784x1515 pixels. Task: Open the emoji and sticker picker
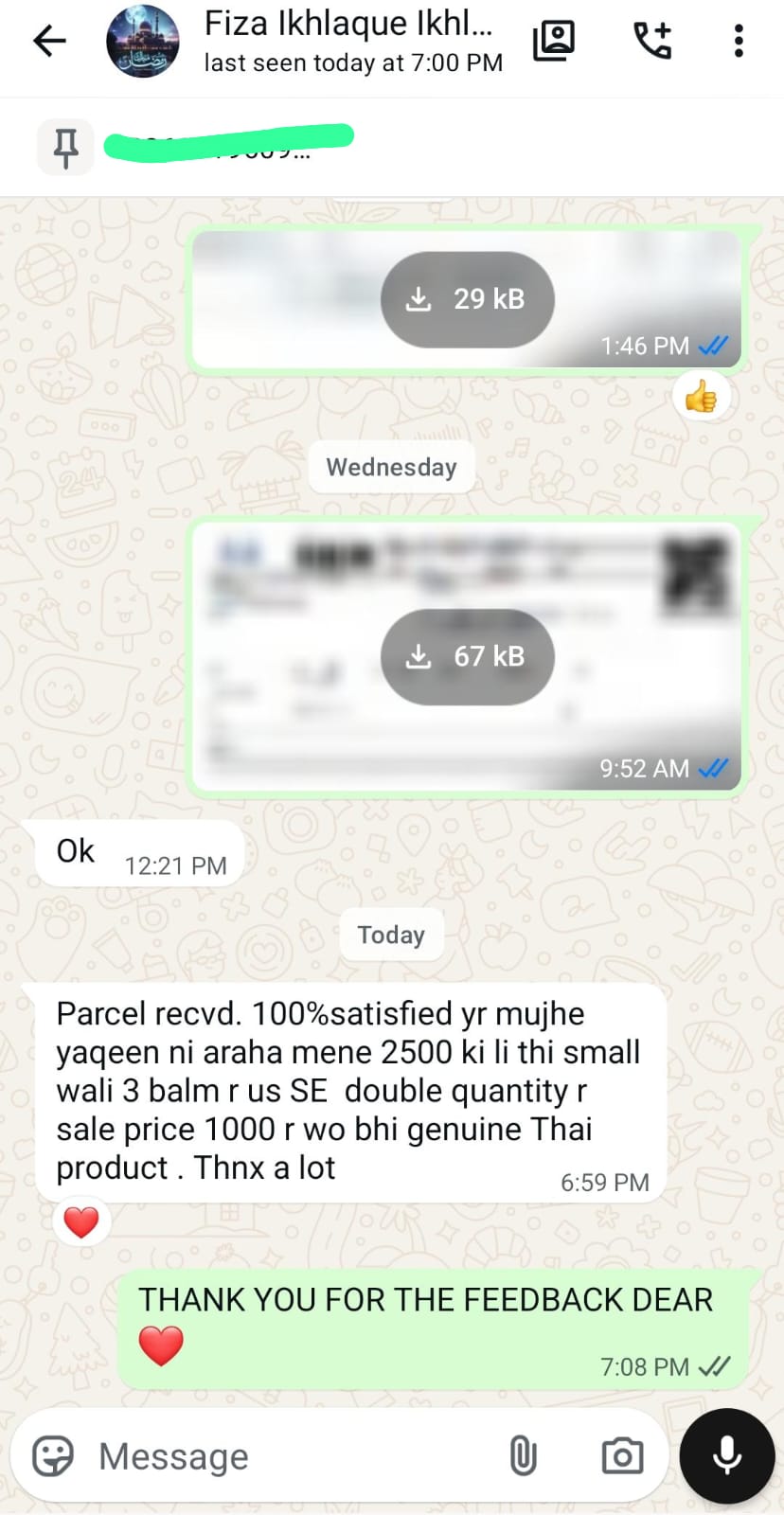click(x=53, y=1456)
